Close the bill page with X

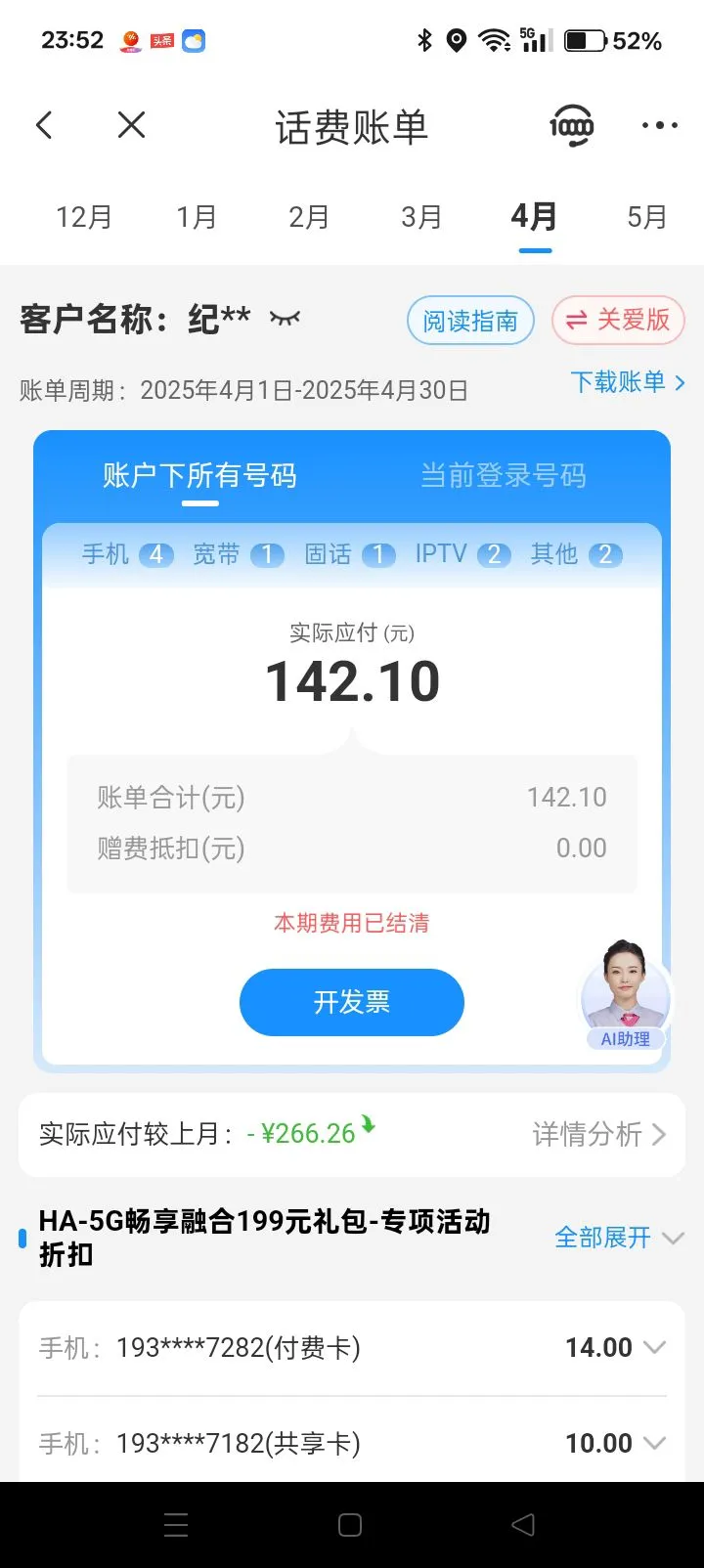131,125
